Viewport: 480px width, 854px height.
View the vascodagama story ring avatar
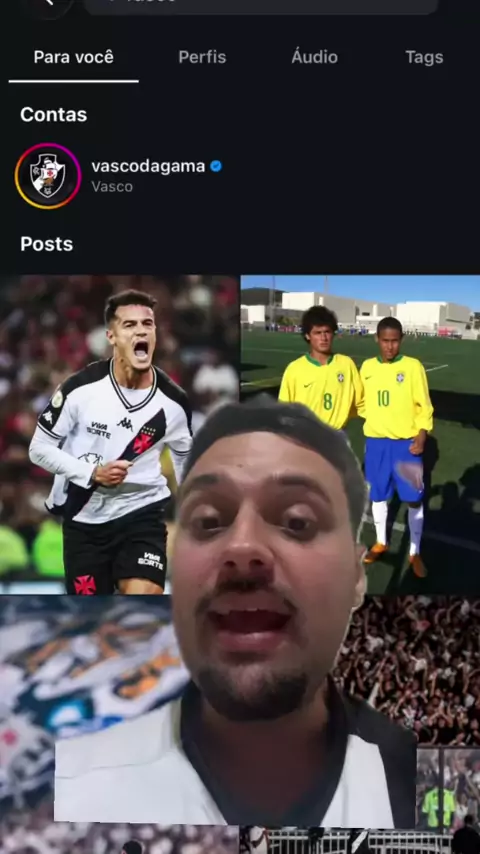click(x=48, y=176)
